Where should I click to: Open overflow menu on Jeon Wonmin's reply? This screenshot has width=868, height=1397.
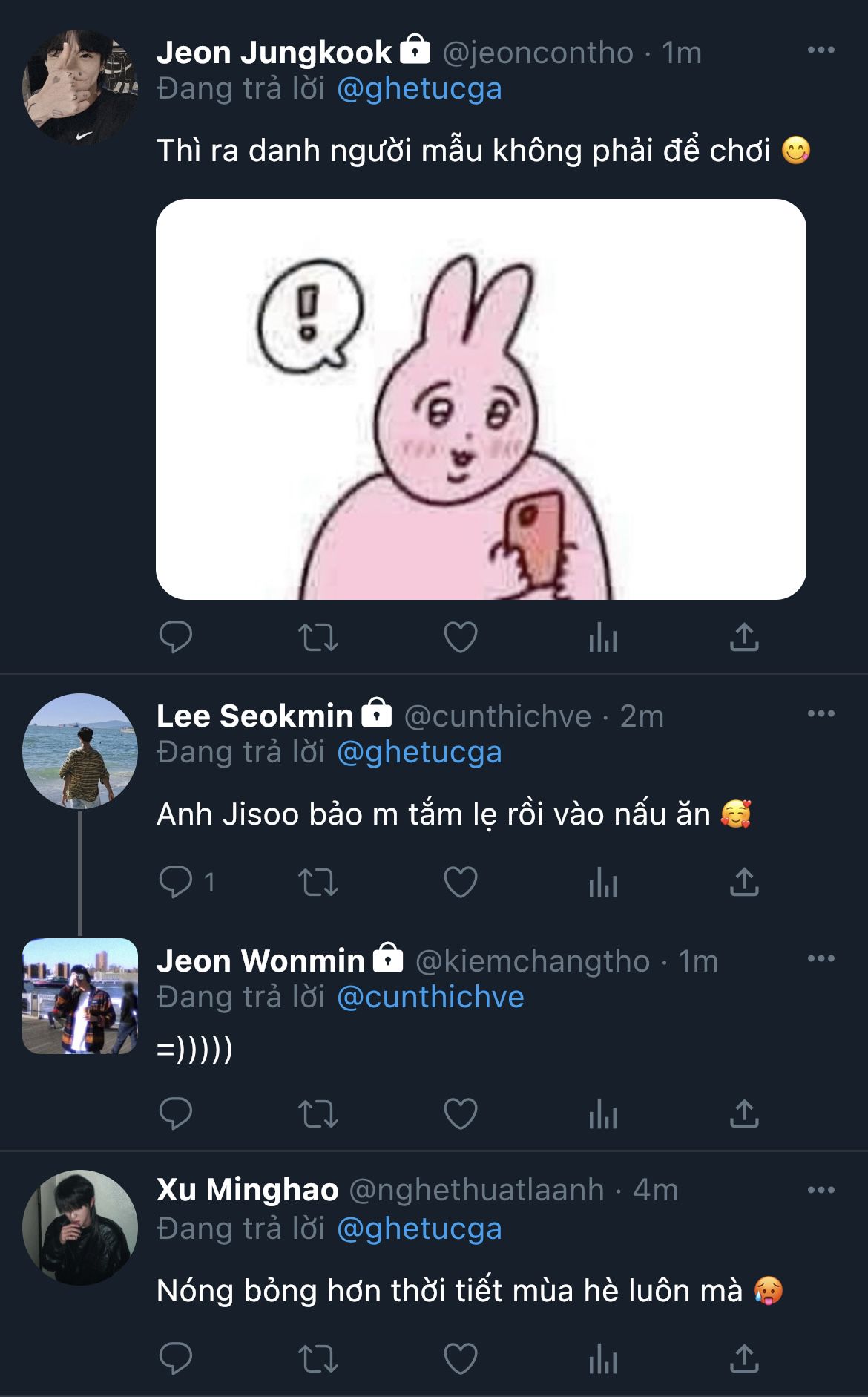tap(821, 959)
